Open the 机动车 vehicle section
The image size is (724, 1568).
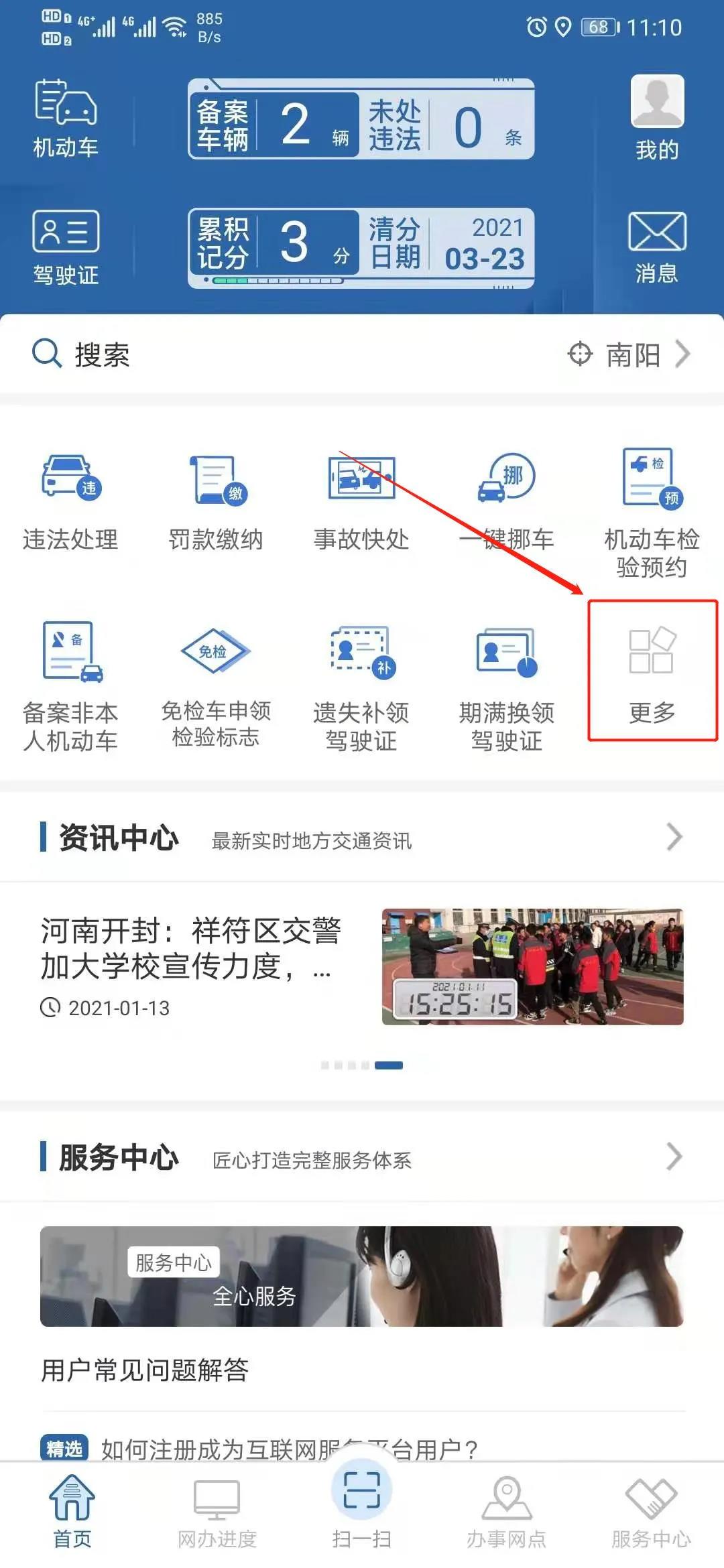coord(66,118)
